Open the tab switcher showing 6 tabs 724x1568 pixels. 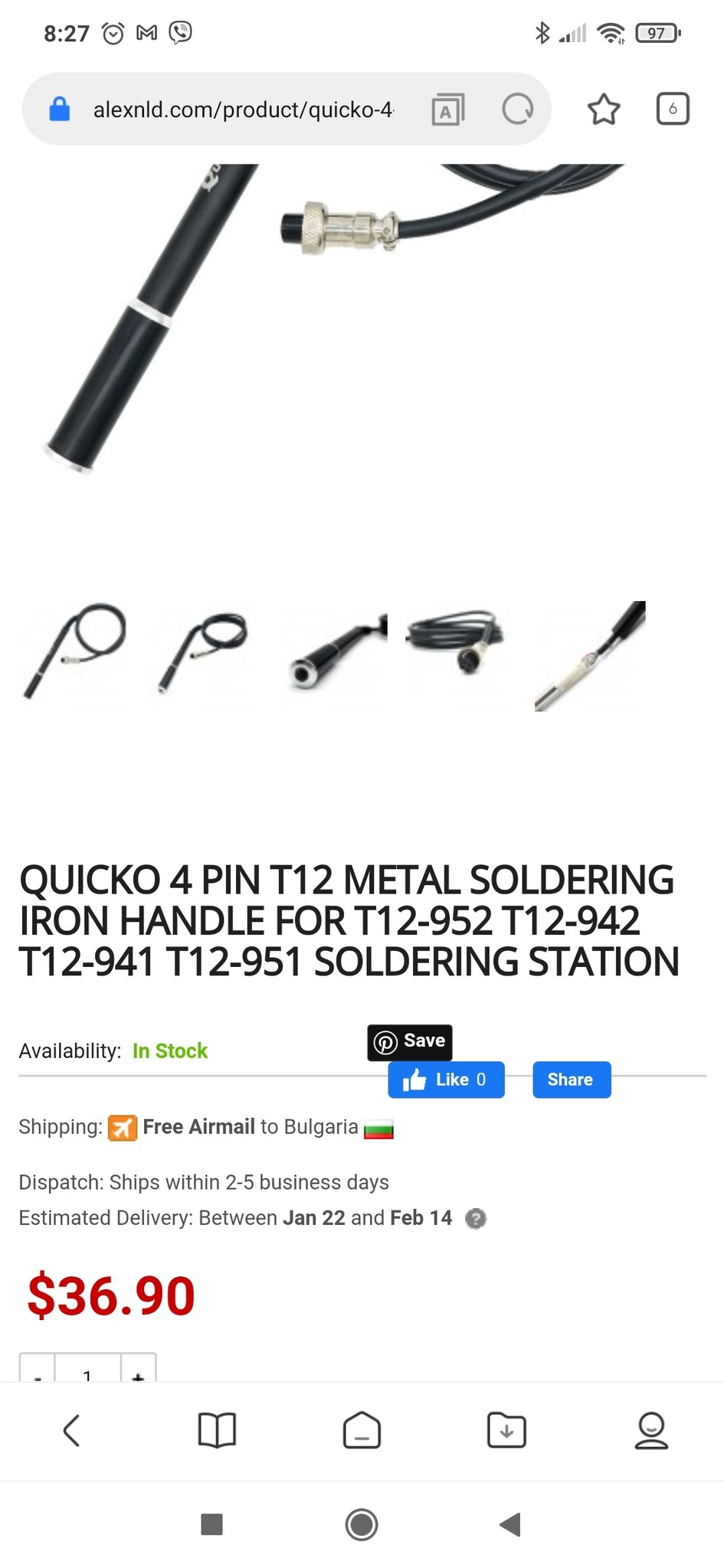tap(673, 109)
